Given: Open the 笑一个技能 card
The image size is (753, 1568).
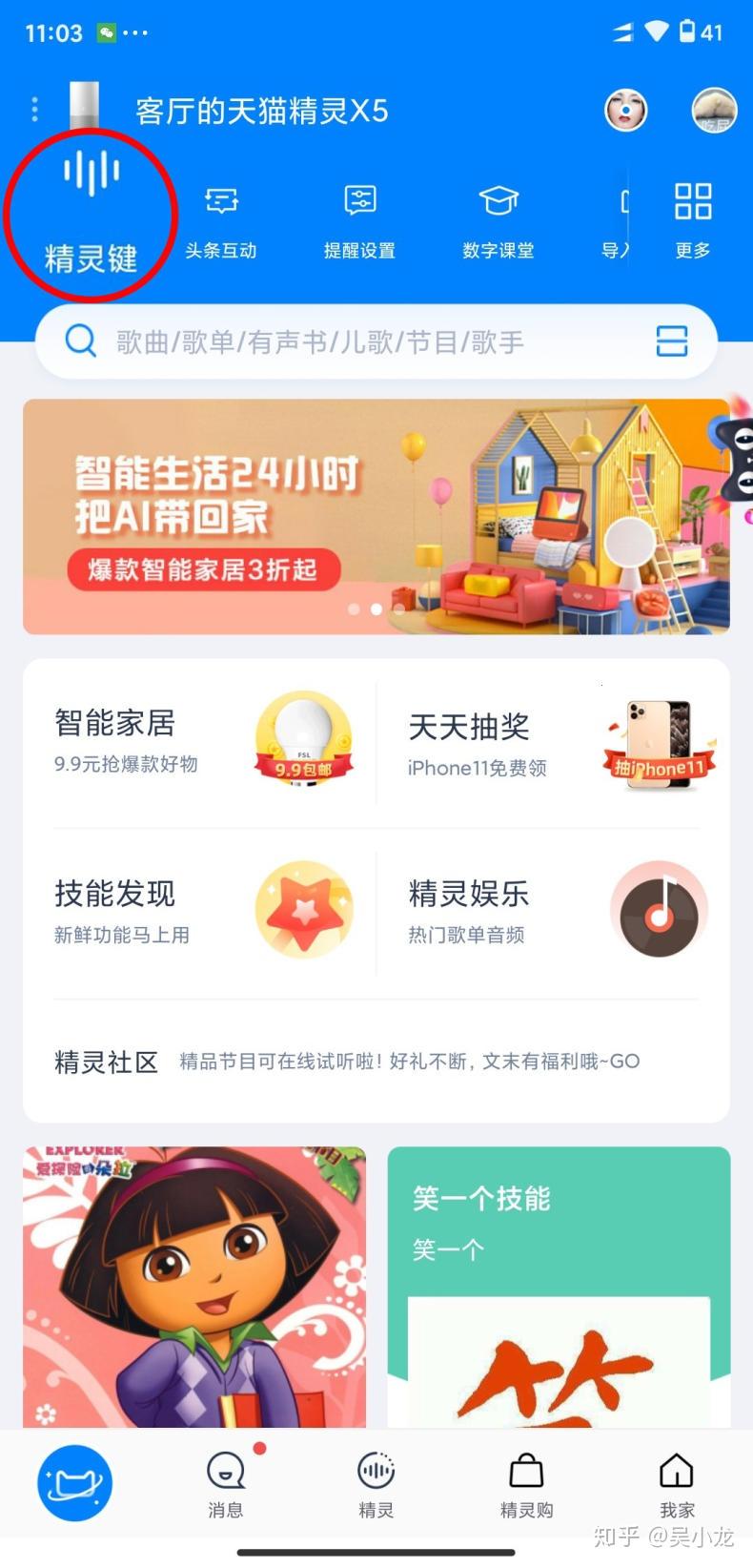Looking at the screenshot, I should tap(559, 1286).
